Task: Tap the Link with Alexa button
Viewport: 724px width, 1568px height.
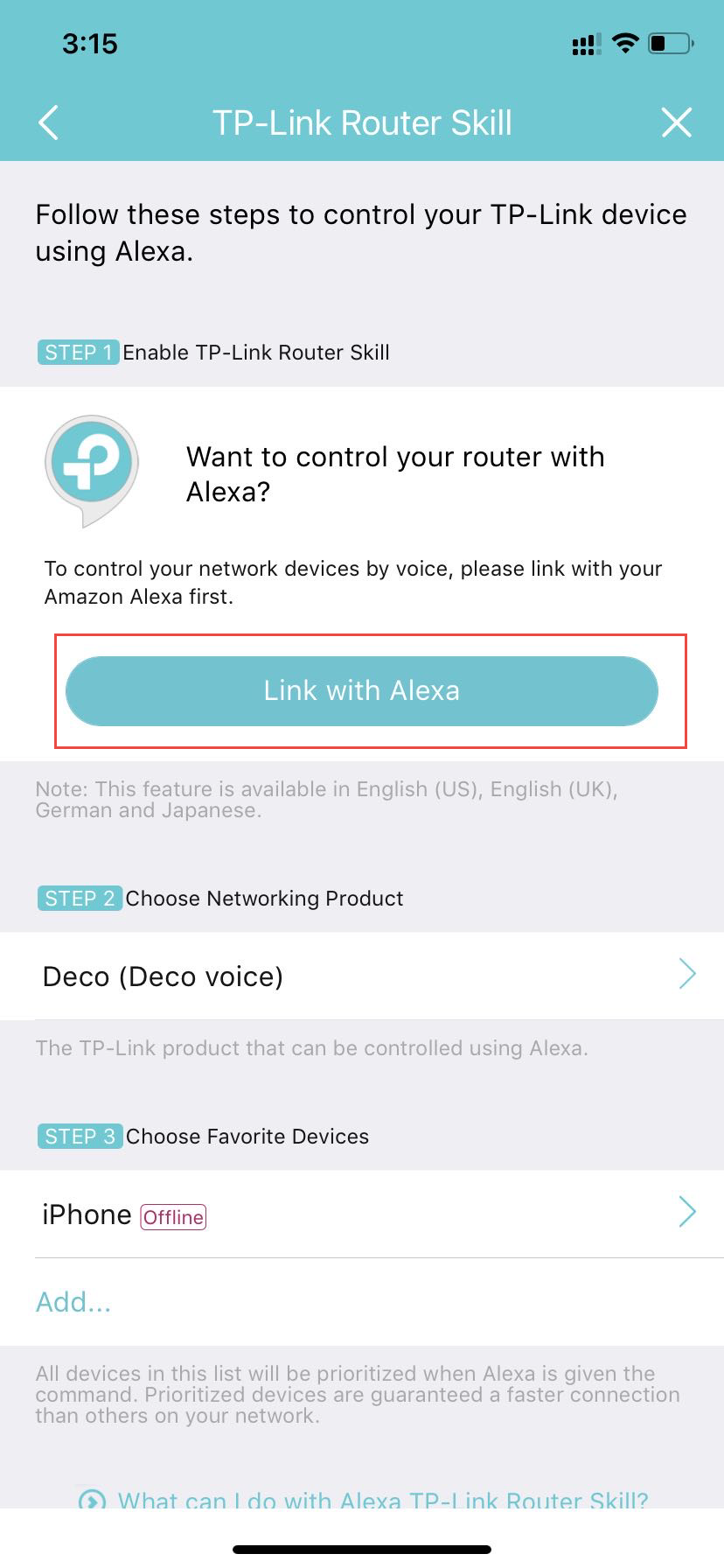Action: (362, 690)
